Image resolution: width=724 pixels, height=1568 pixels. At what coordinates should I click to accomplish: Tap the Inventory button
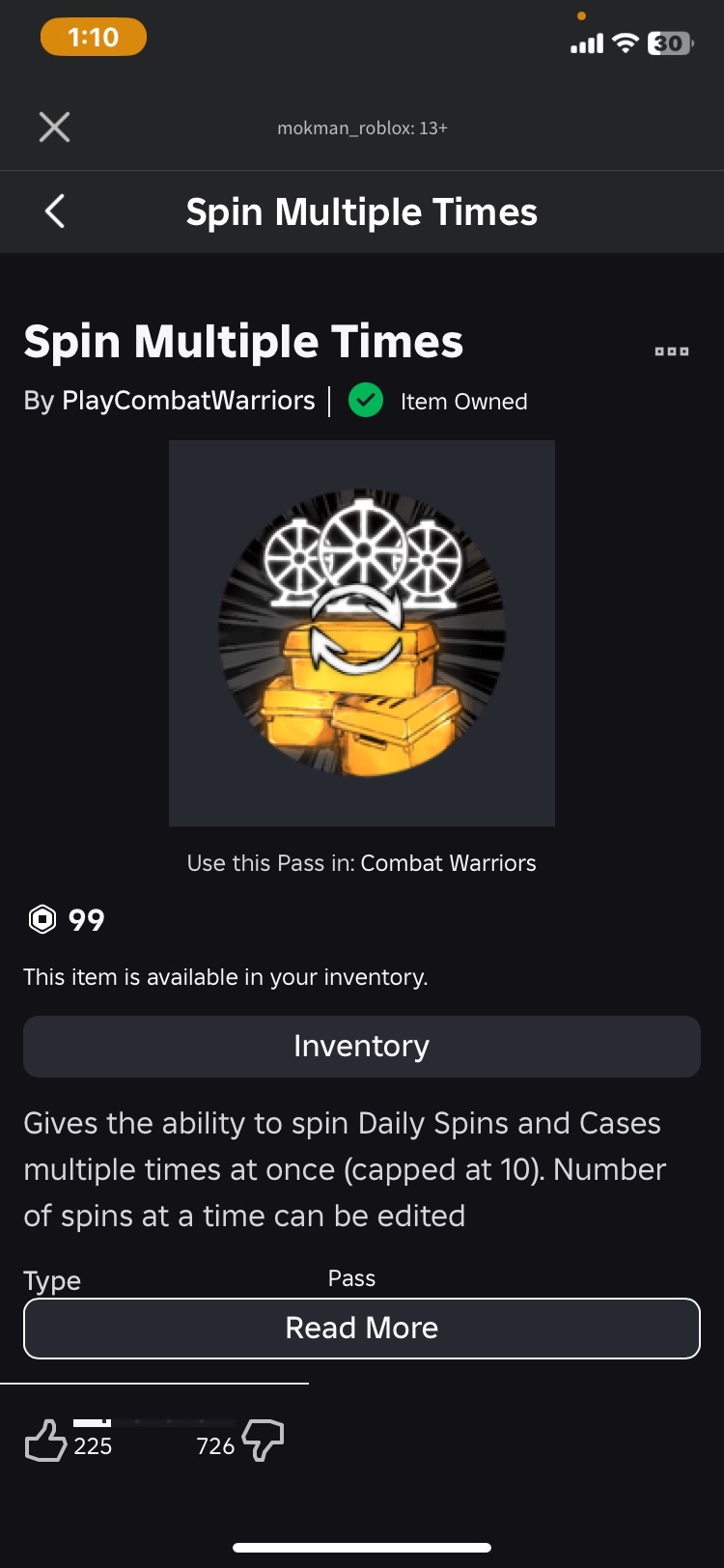pyautogui.click(x=362, y=1047)
